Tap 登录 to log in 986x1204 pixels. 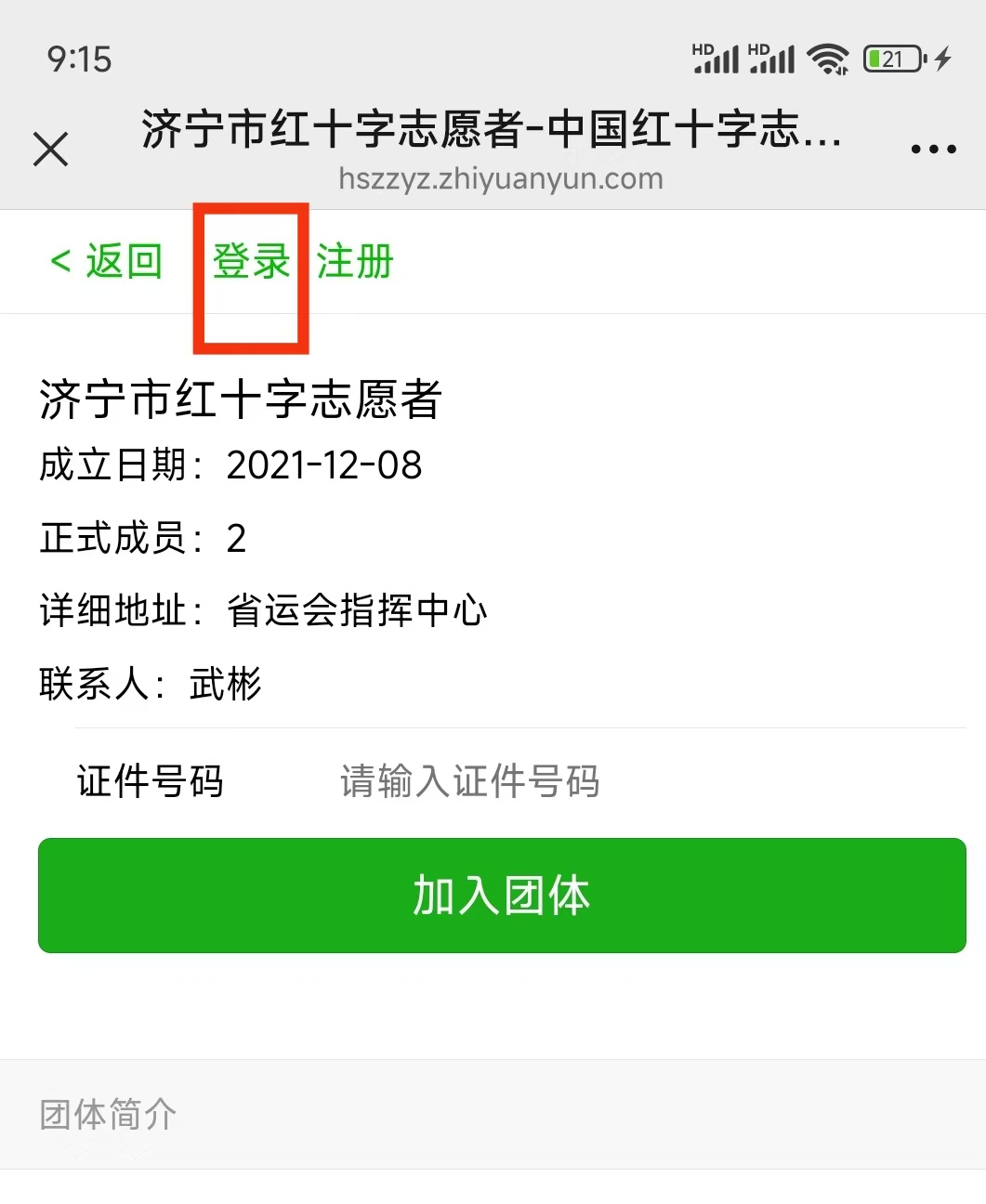point(251,261)
